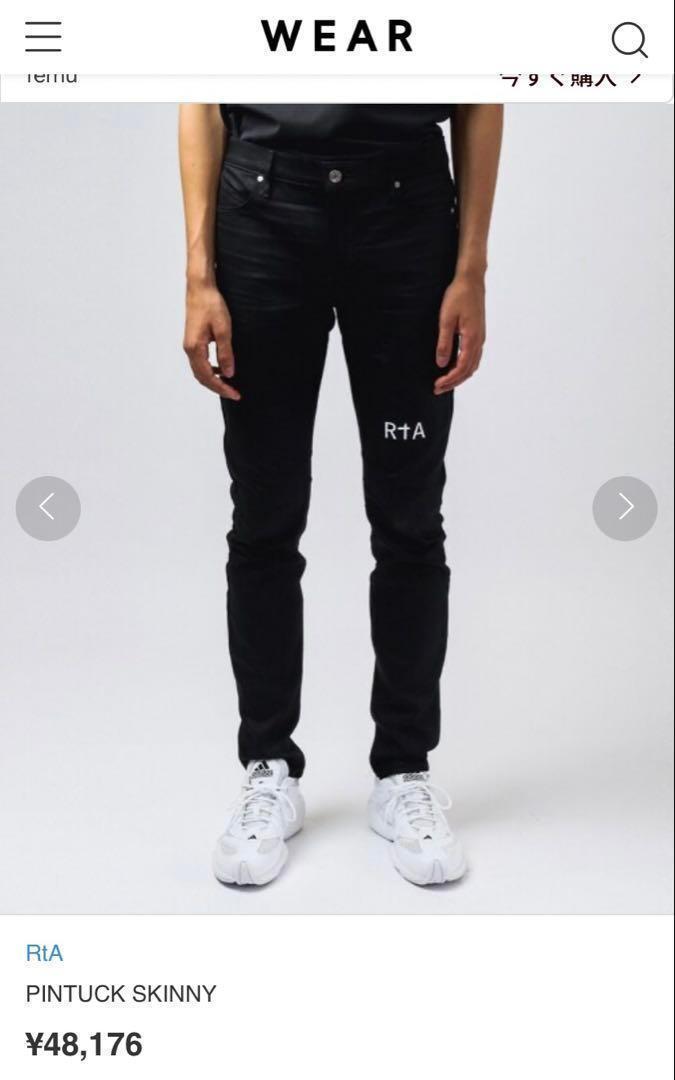Show the previous product image
Viewport: 675px width, 1080px height.
coord(48,508)
